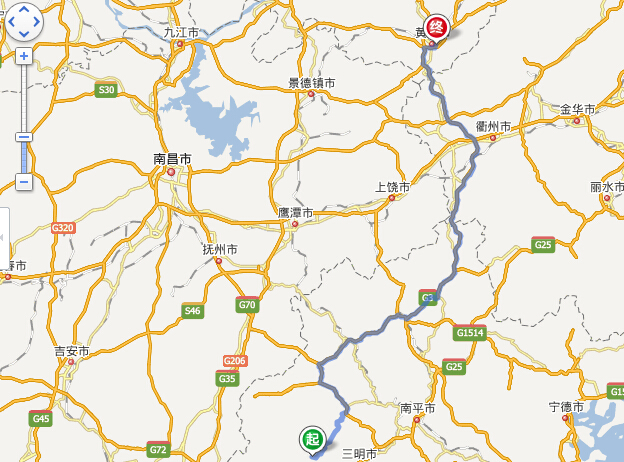The height and width of the screenshot is (462, 624).
Task: Pan the map left with the arrow
Action: pos(10,22)
